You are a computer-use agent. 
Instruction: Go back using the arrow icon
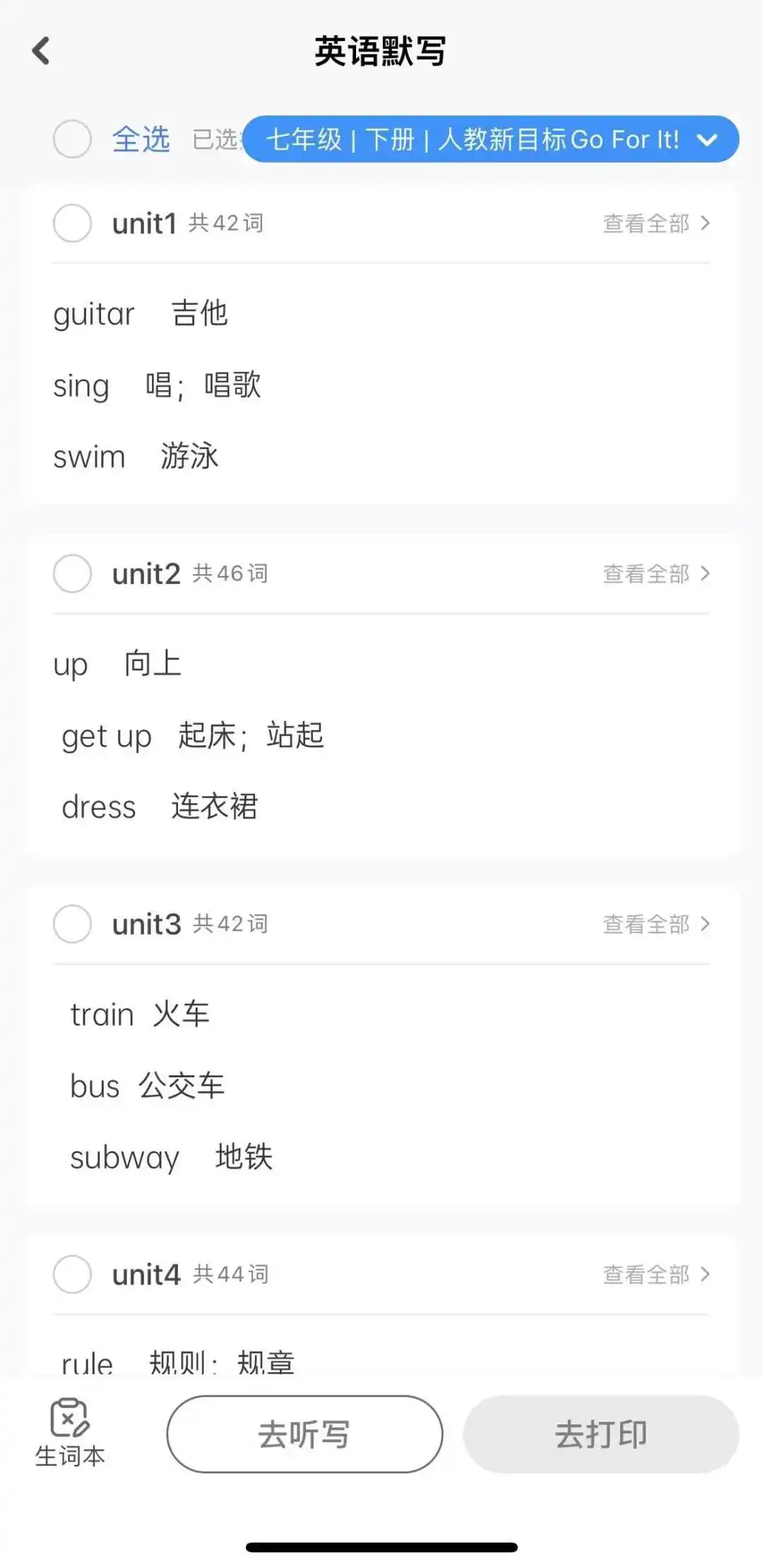41,51
